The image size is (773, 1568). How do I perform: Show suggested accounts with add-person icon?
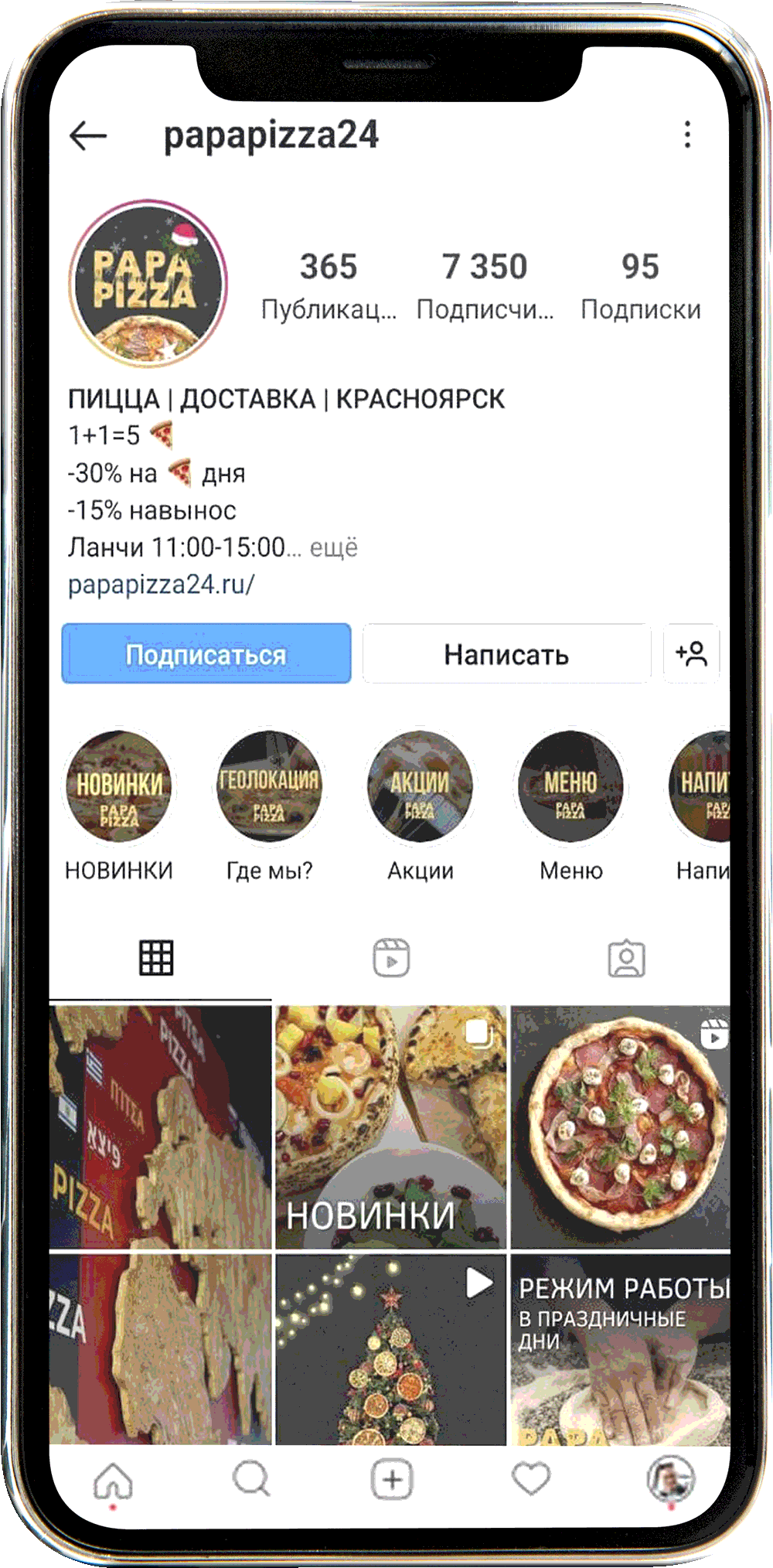(691, 654)
